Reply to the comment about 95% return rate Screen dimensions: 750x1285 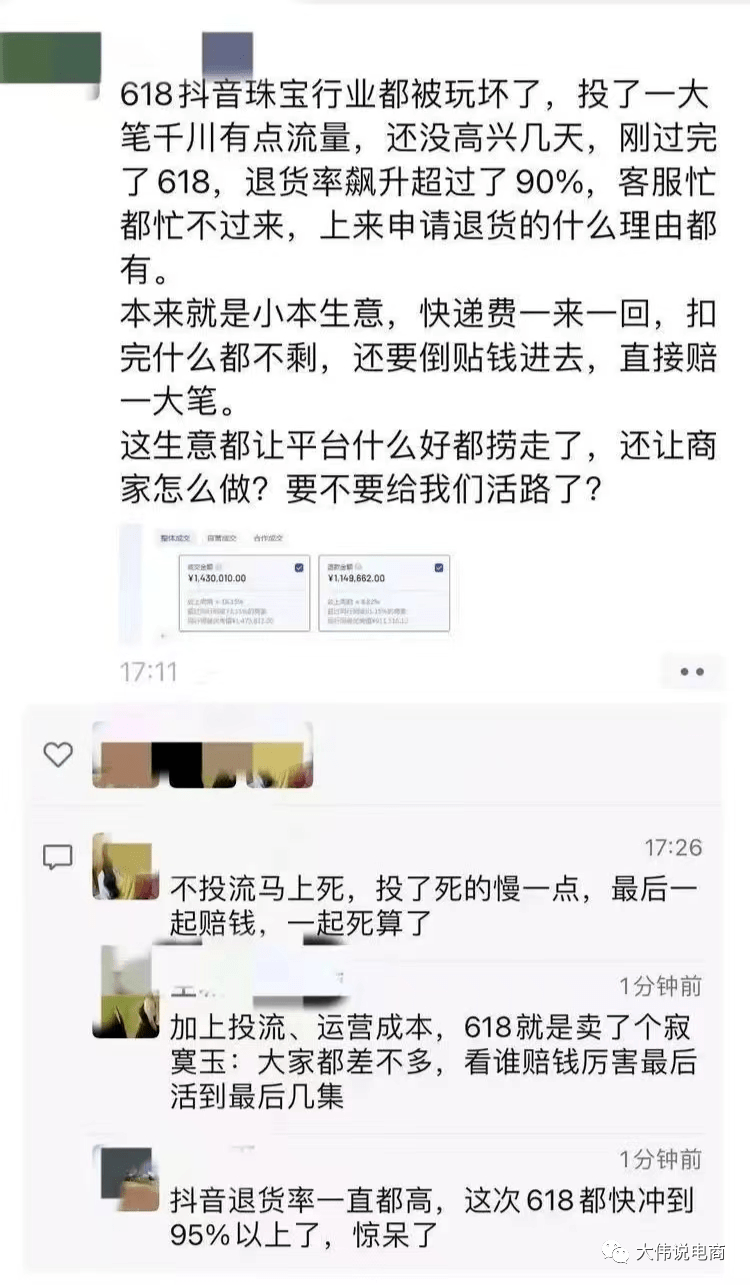[x=432, y=1216]
